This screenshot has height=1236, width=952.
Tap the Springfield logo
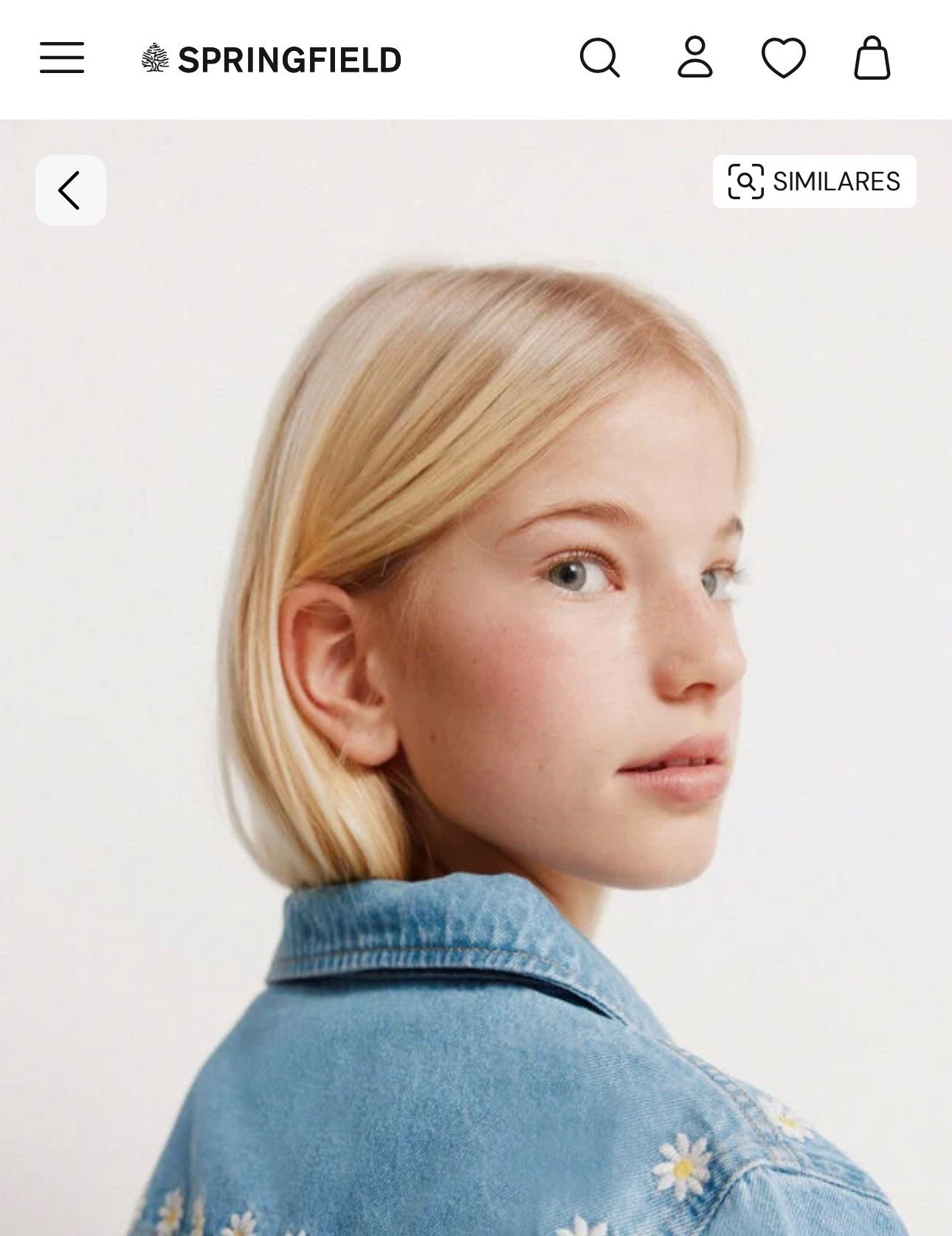(271, 59)
